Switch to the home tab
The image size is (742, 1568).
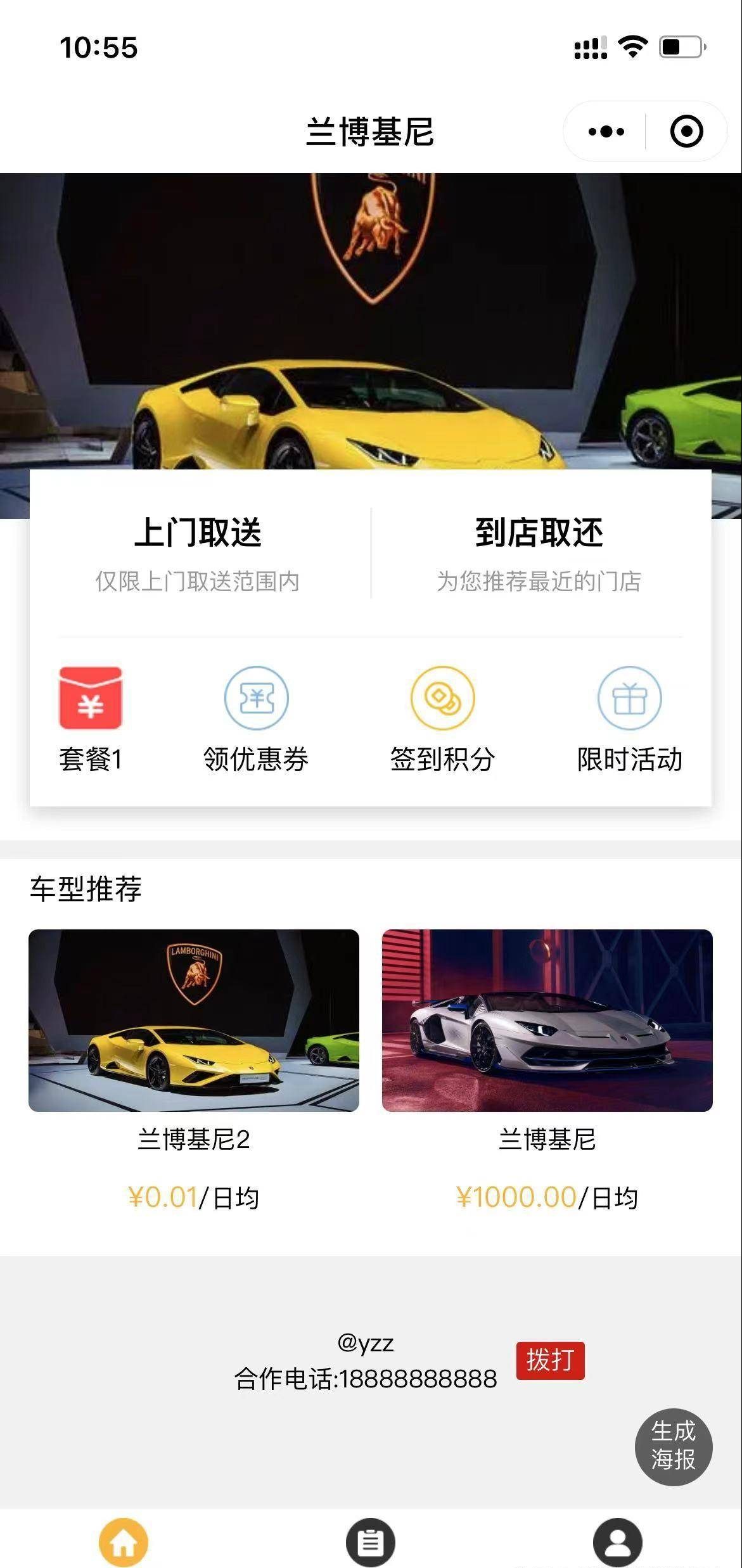click(124, 1543)
